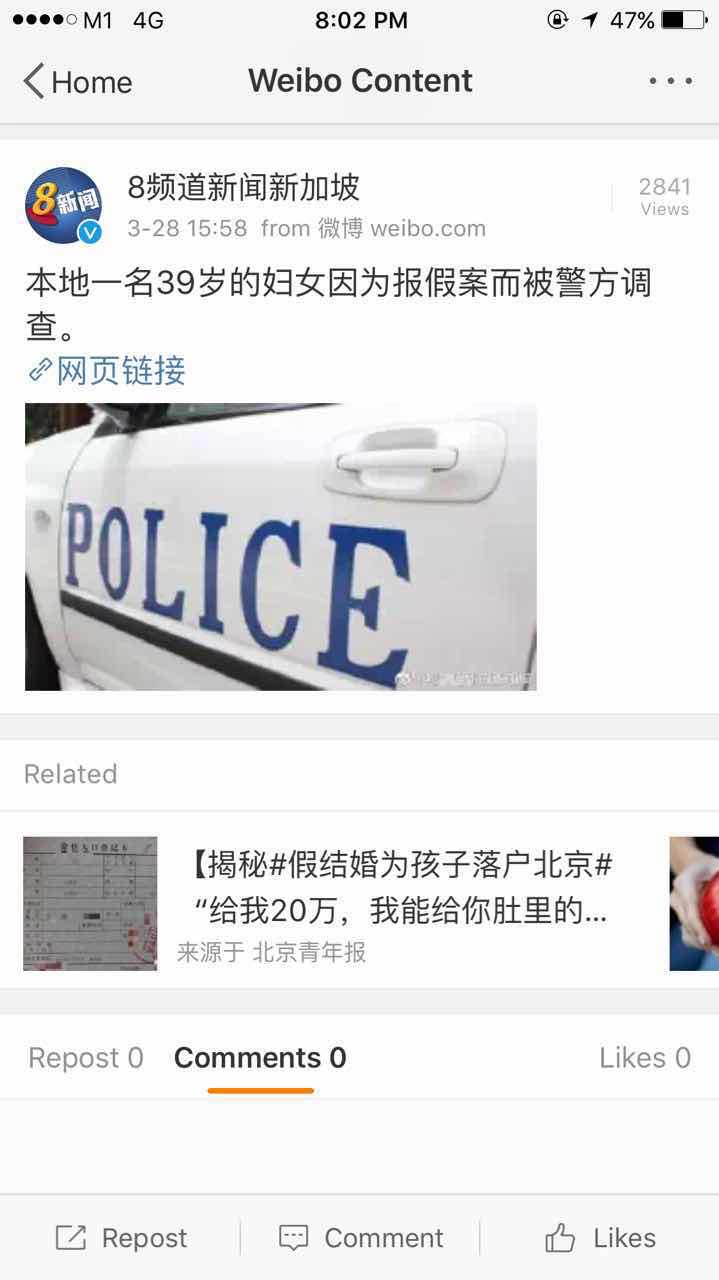Select the Comments 0 tab
719x1280 pixels.
[260, 1058]
